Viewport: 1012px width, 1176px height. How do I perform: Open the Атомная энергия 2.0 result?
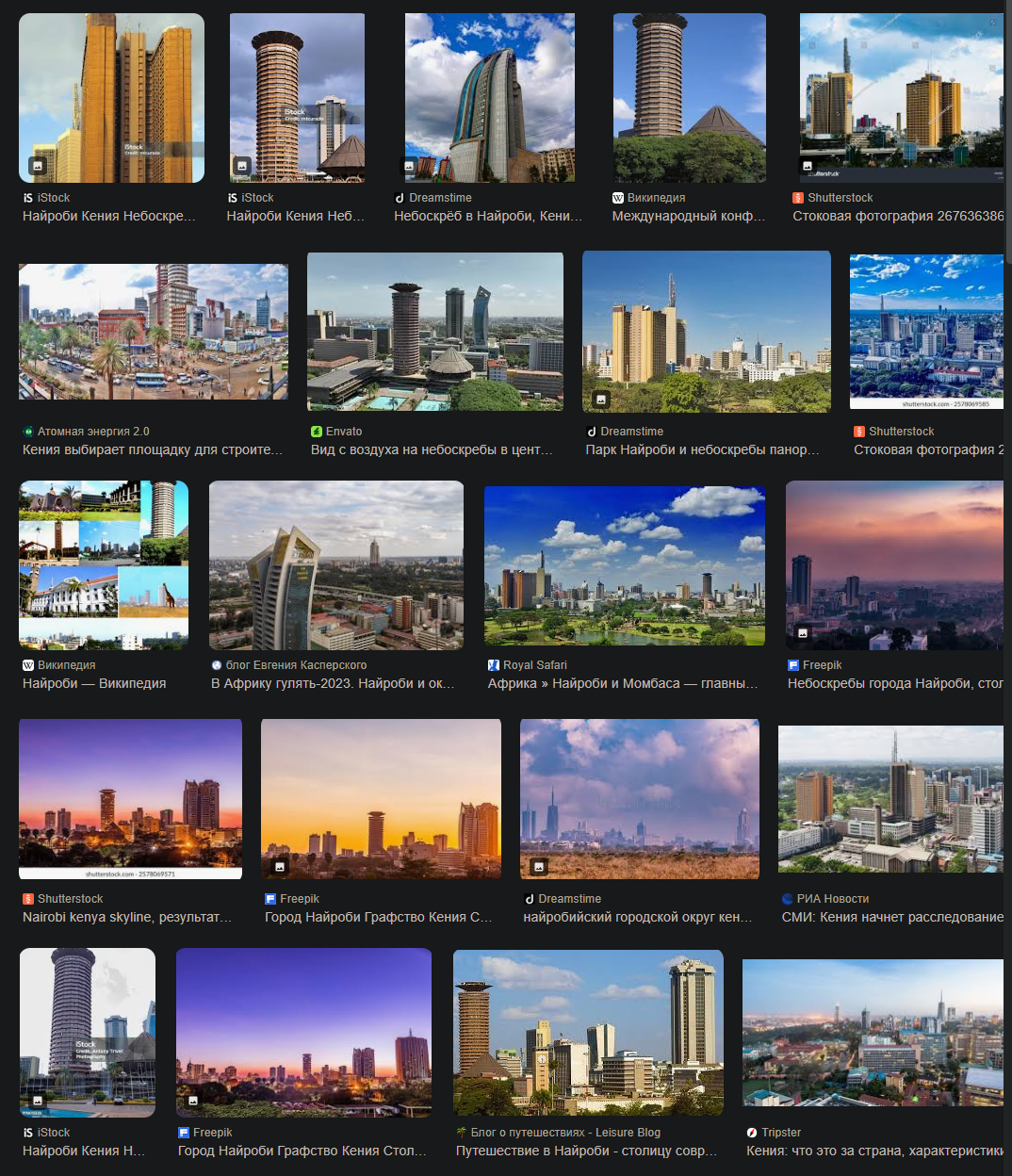154,332
